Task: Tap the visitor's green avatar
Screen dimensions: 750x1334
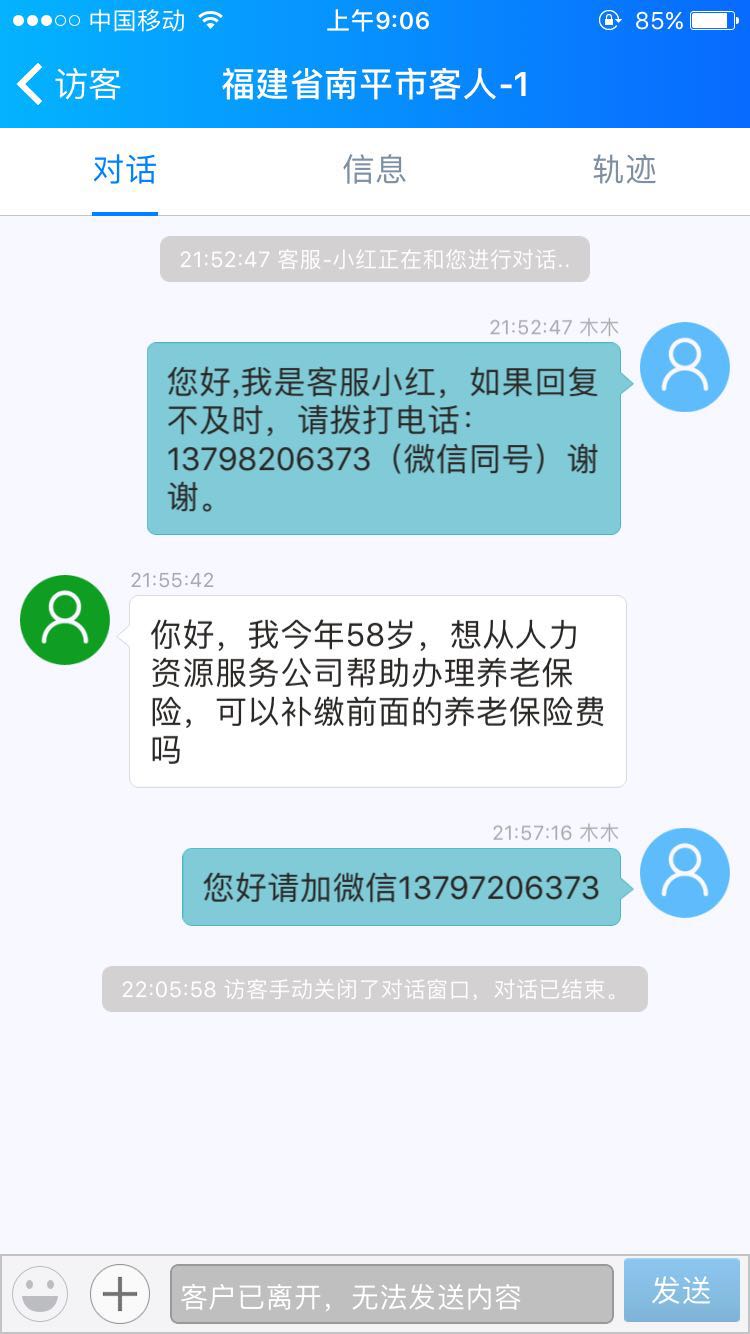Action: coord(65,620)
